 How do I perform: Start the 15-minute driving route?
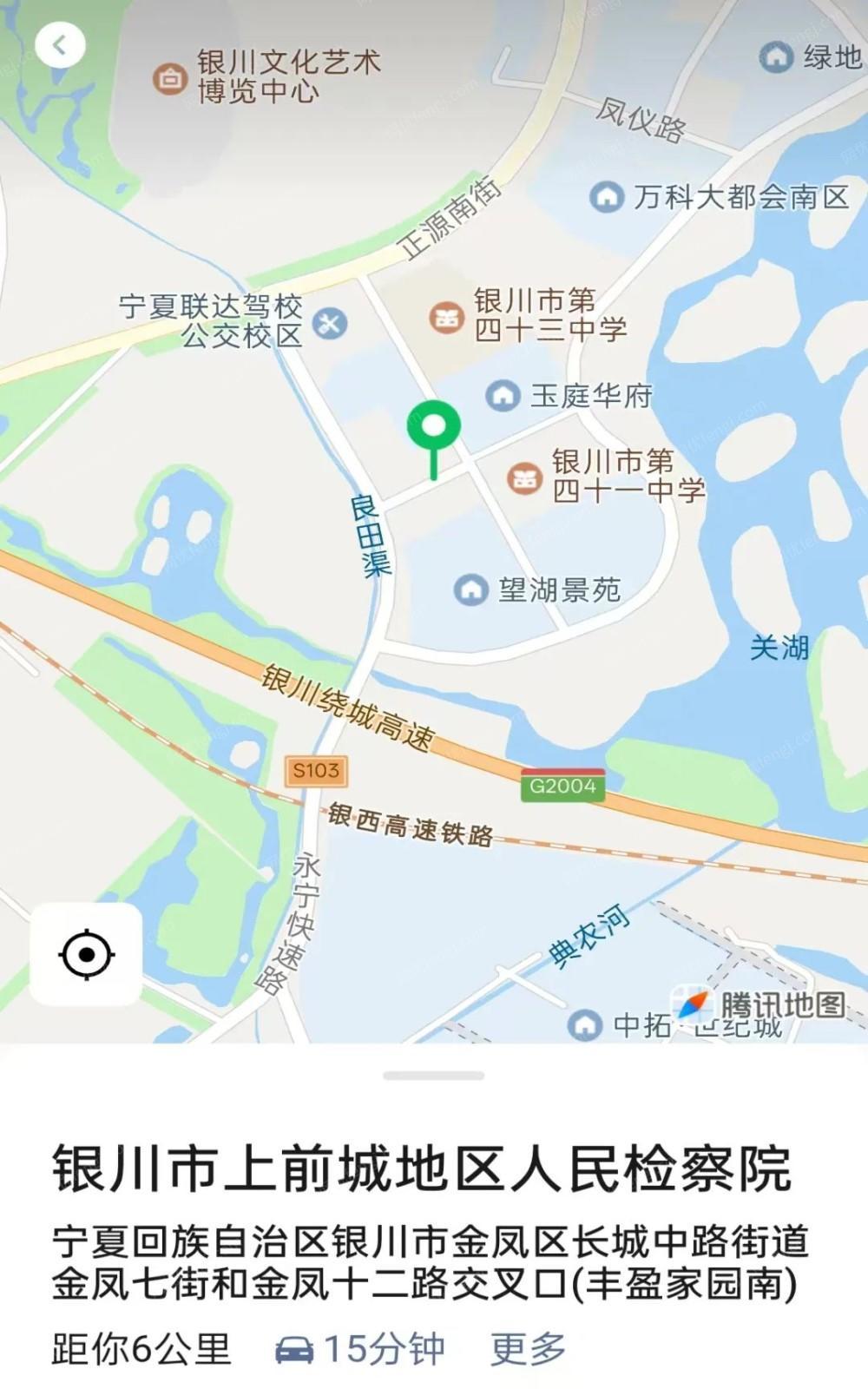pos(360,1350)
